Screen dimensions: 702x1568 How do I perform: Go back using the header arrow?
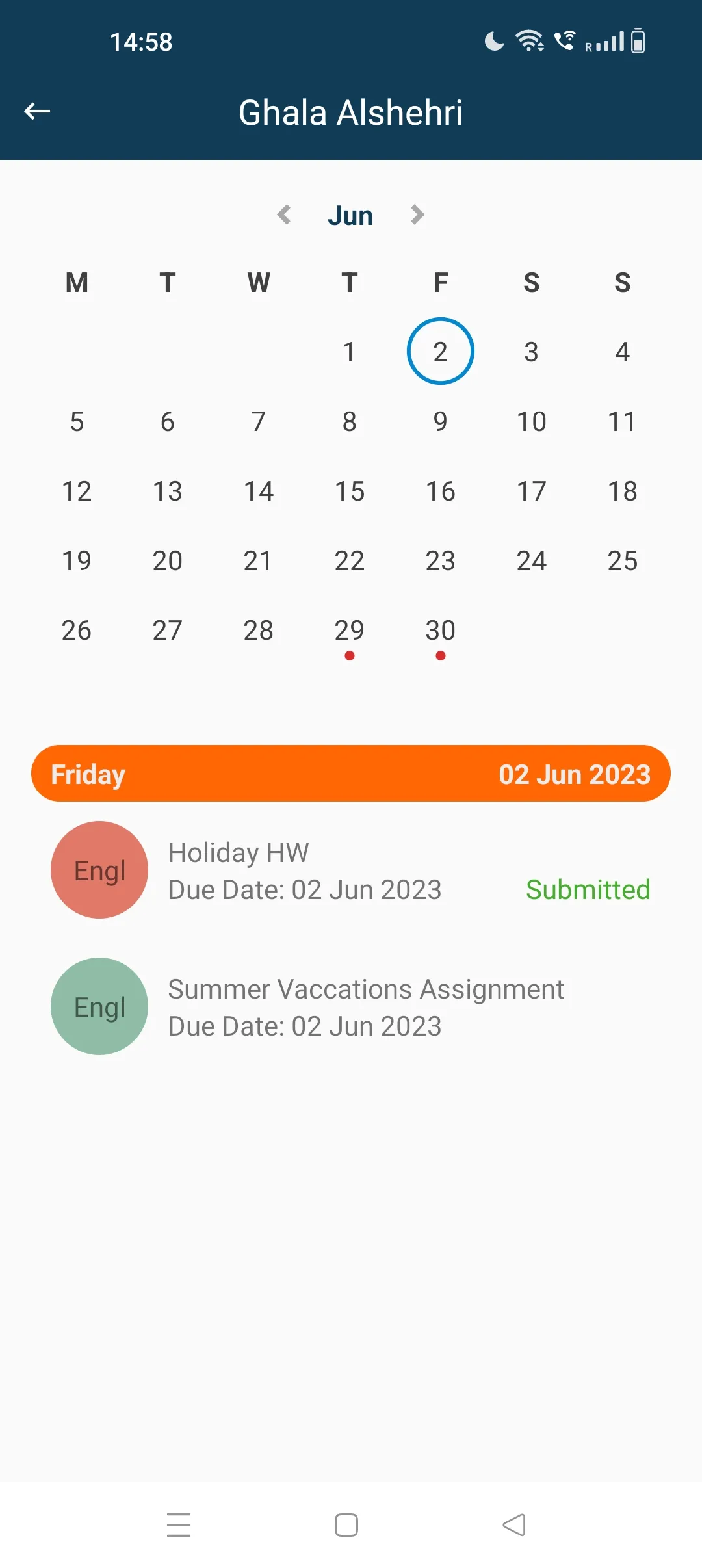tap(37, 112)
